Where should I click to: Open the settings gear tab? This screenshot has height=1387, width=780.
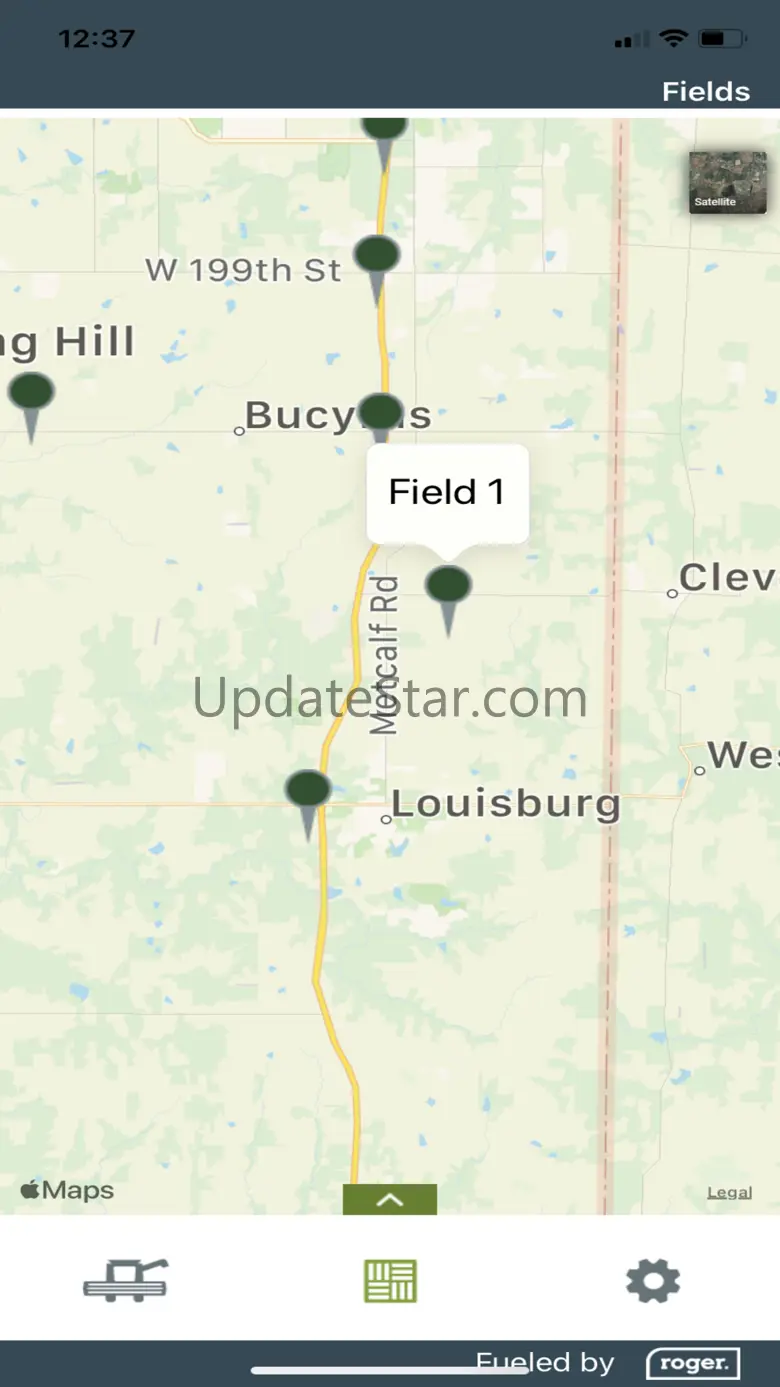[x=653, y=1281]
